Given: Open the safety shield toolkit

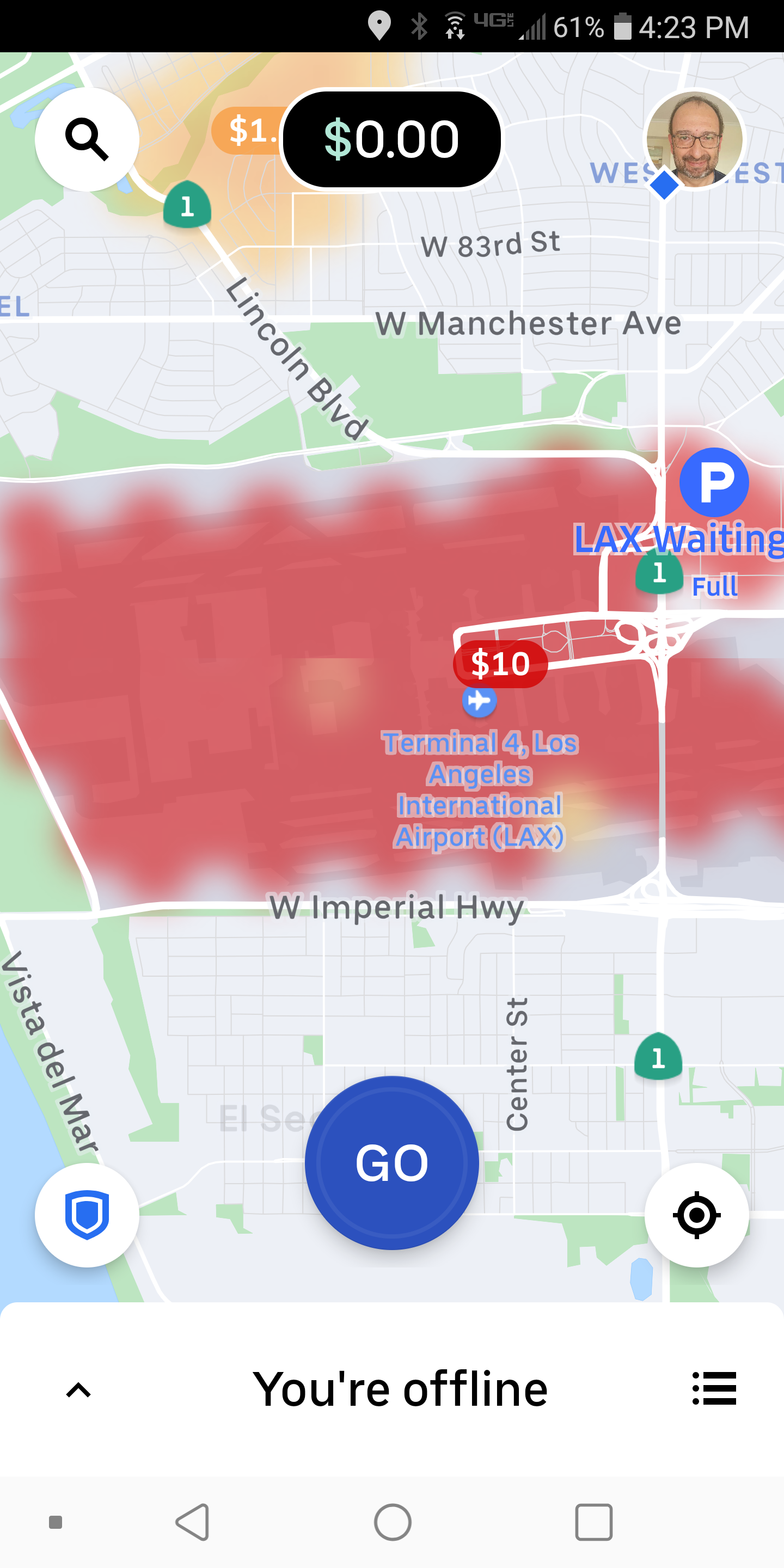Looking at the screenshot, I should pos(87,1215).
